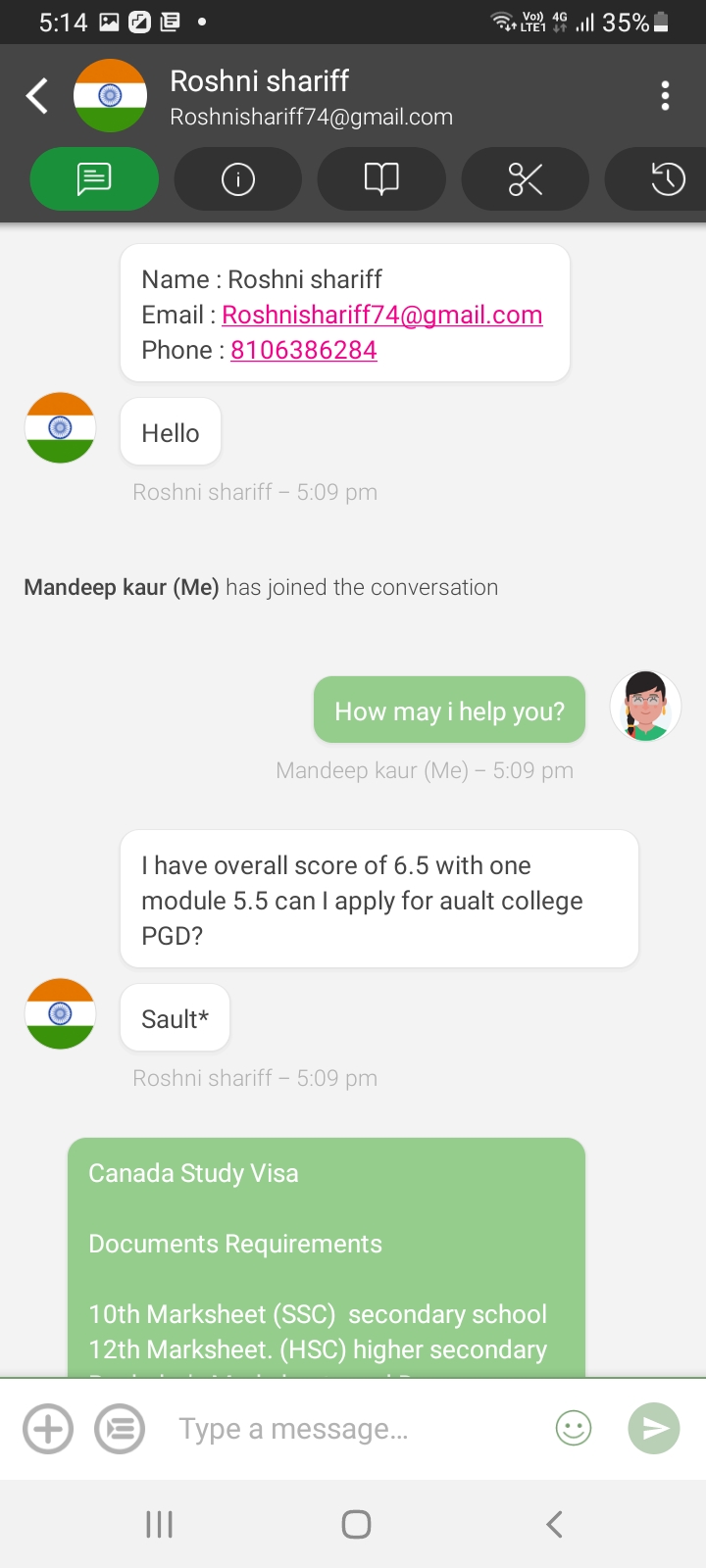706x1568 pixels.
Task: Open the knowledge base book tab
Action: (x=381, y=178)
